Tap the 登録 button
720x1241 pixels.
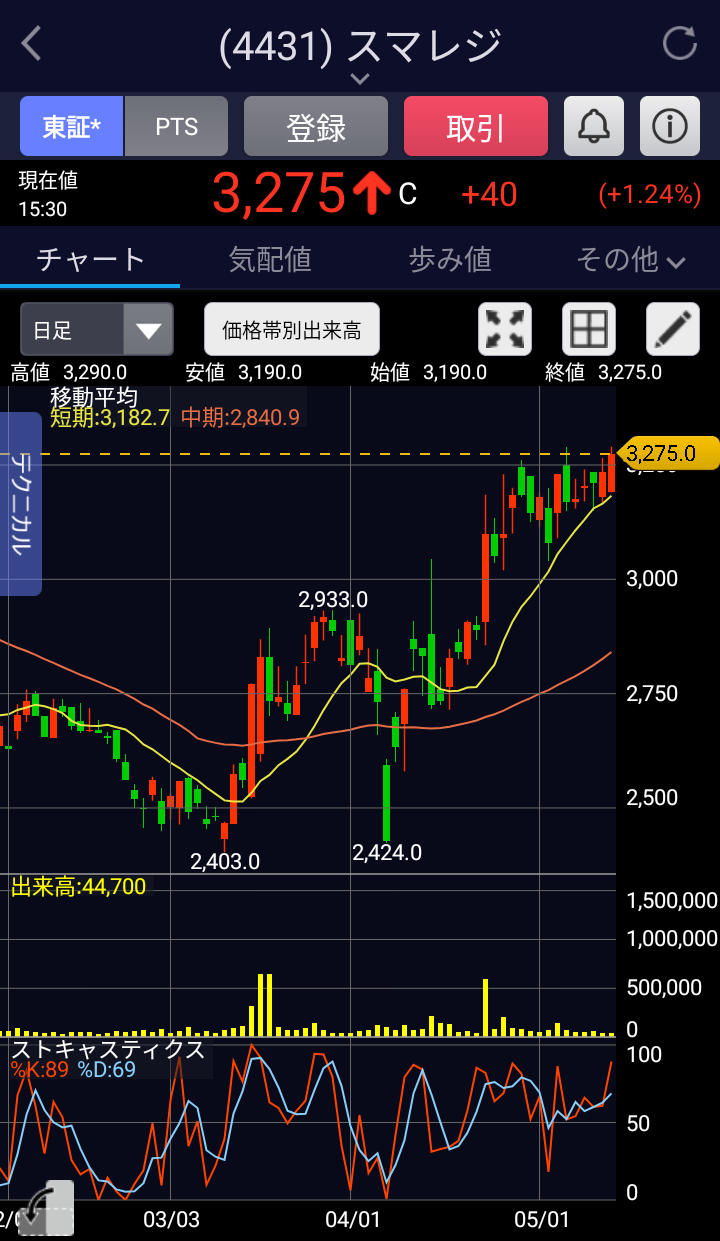(316, 126)
